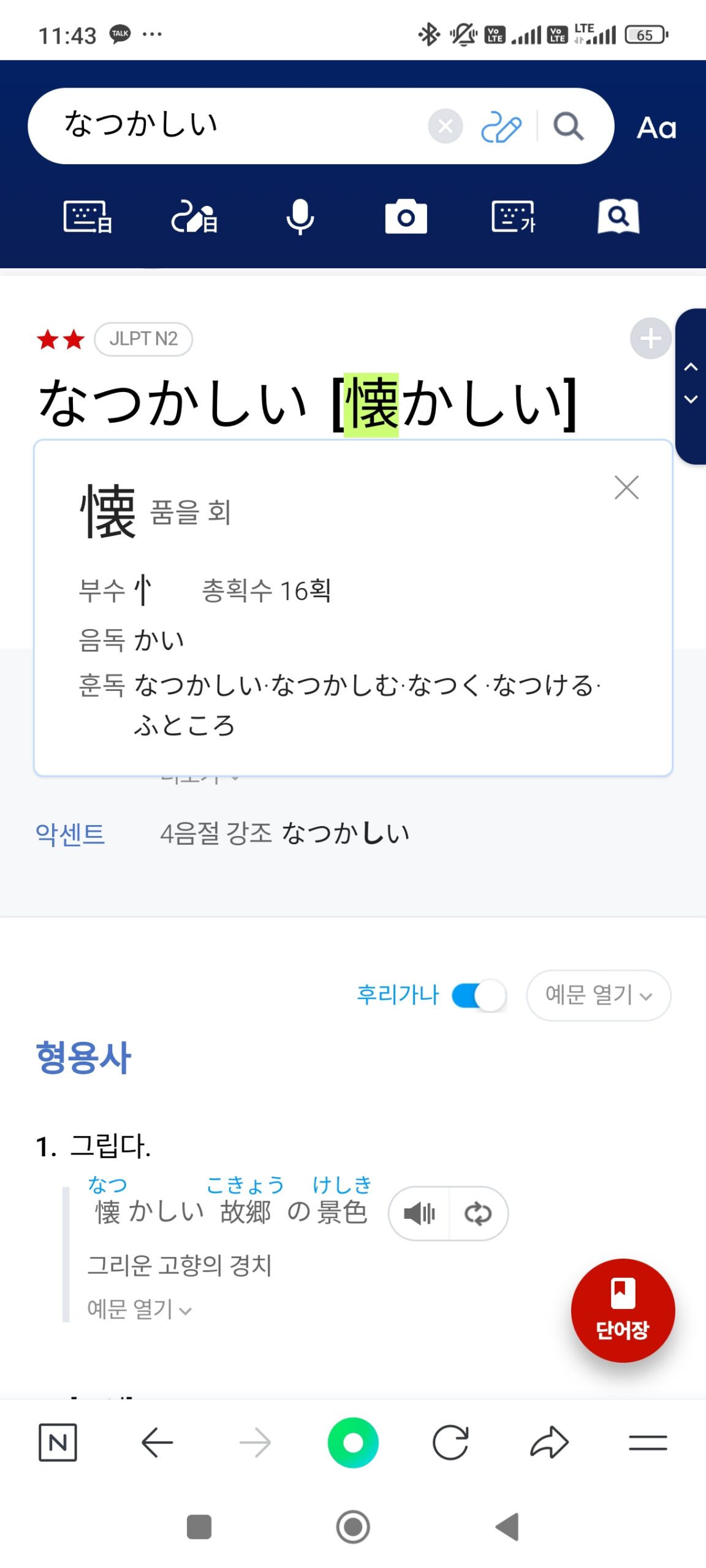The width and height of the screenshot is (706, 1568).
Task: Clear the search text
Action: click(x=445, y=126)
